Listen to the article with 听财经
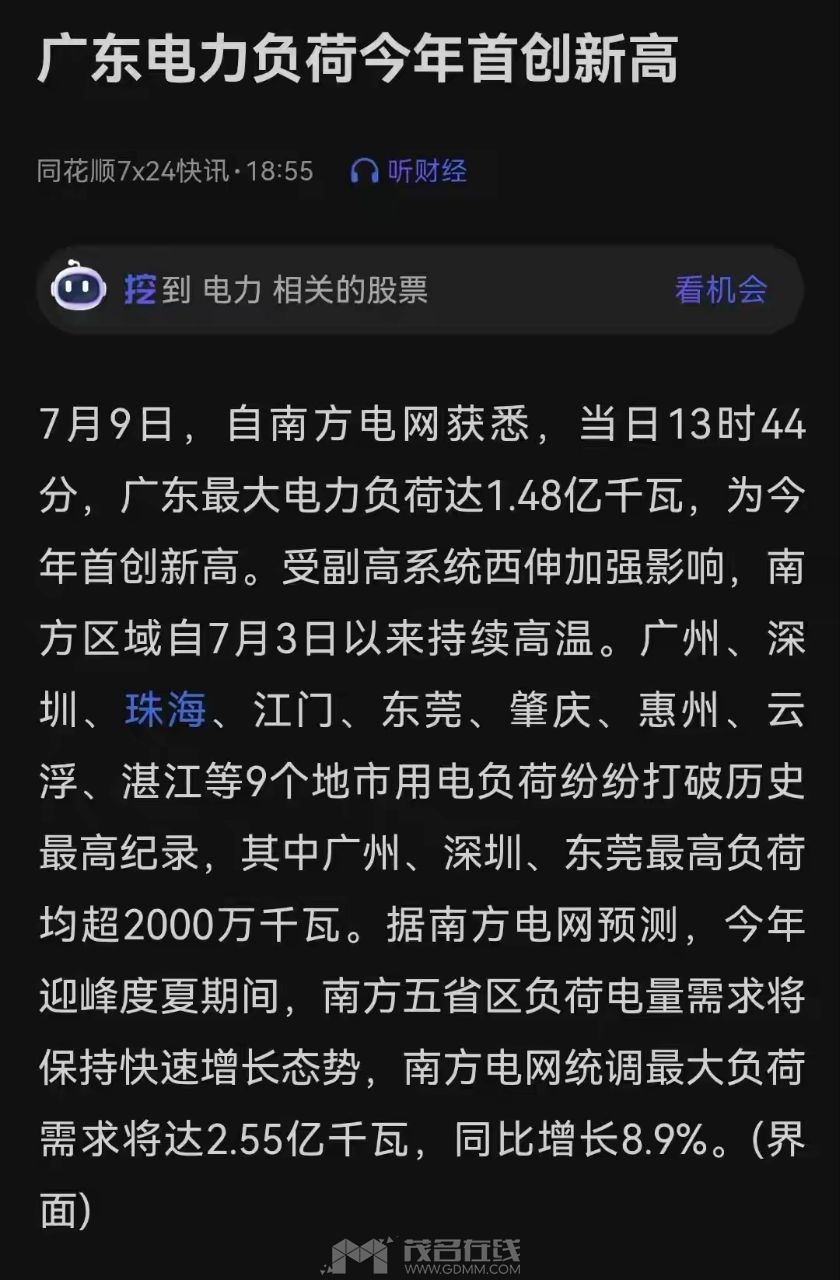Screen dimensions: 840x1280 tap(410, 171)
